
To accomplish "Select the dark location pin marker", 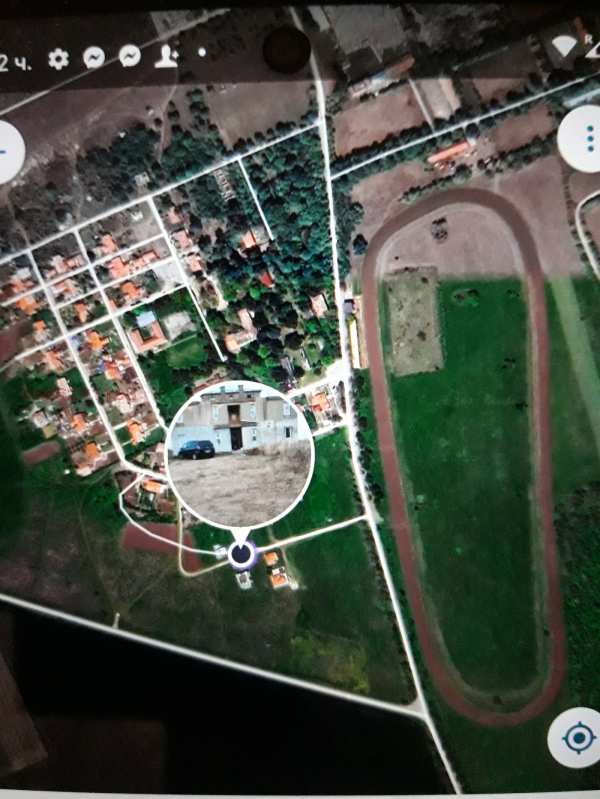I will pos(242,554).
